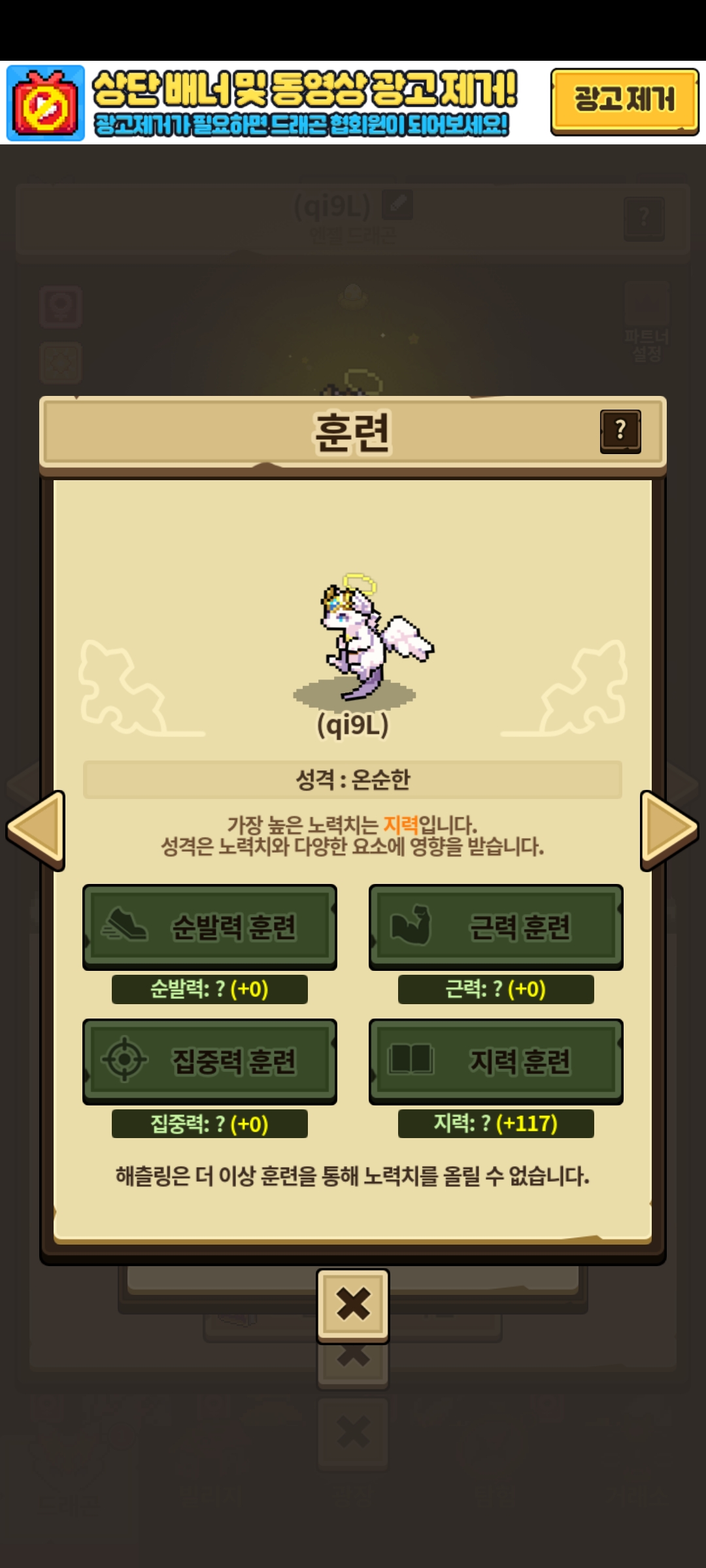The image size is (706, 1568).
Task: Start 지력 훈련
Action: click(x=496, y=1061)
